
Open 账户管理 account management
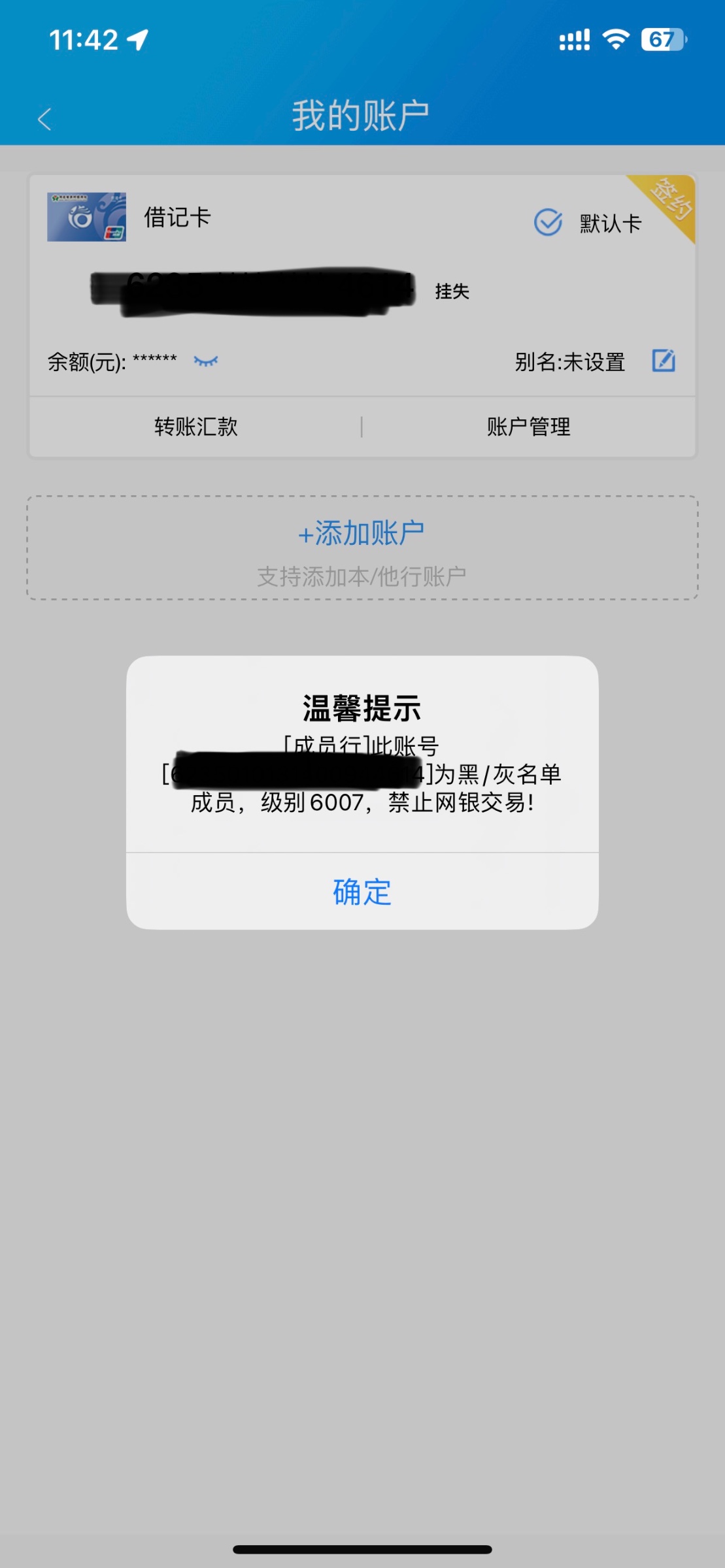coord(528,427)
